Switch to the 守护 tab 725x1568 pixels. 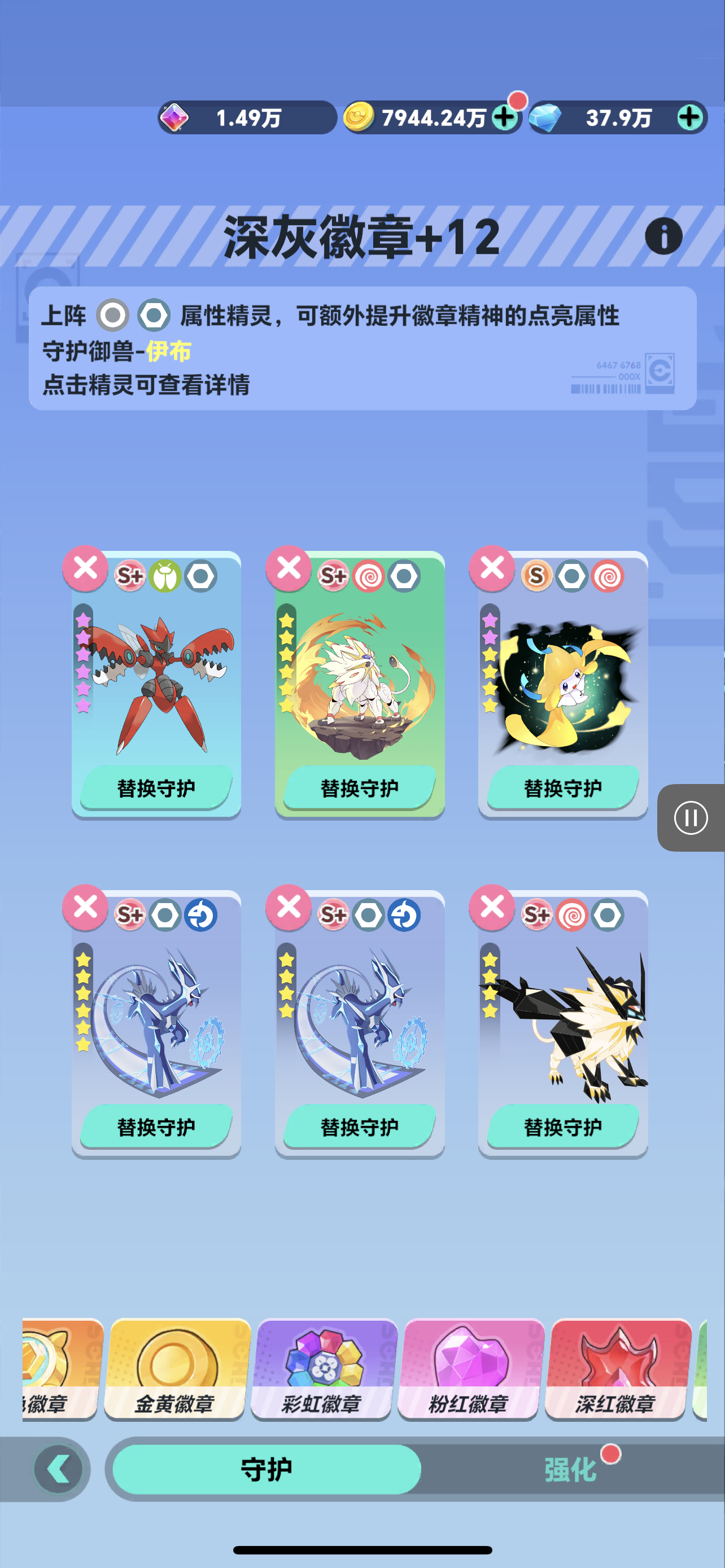pyautogui.click(x=267, y=1469)
